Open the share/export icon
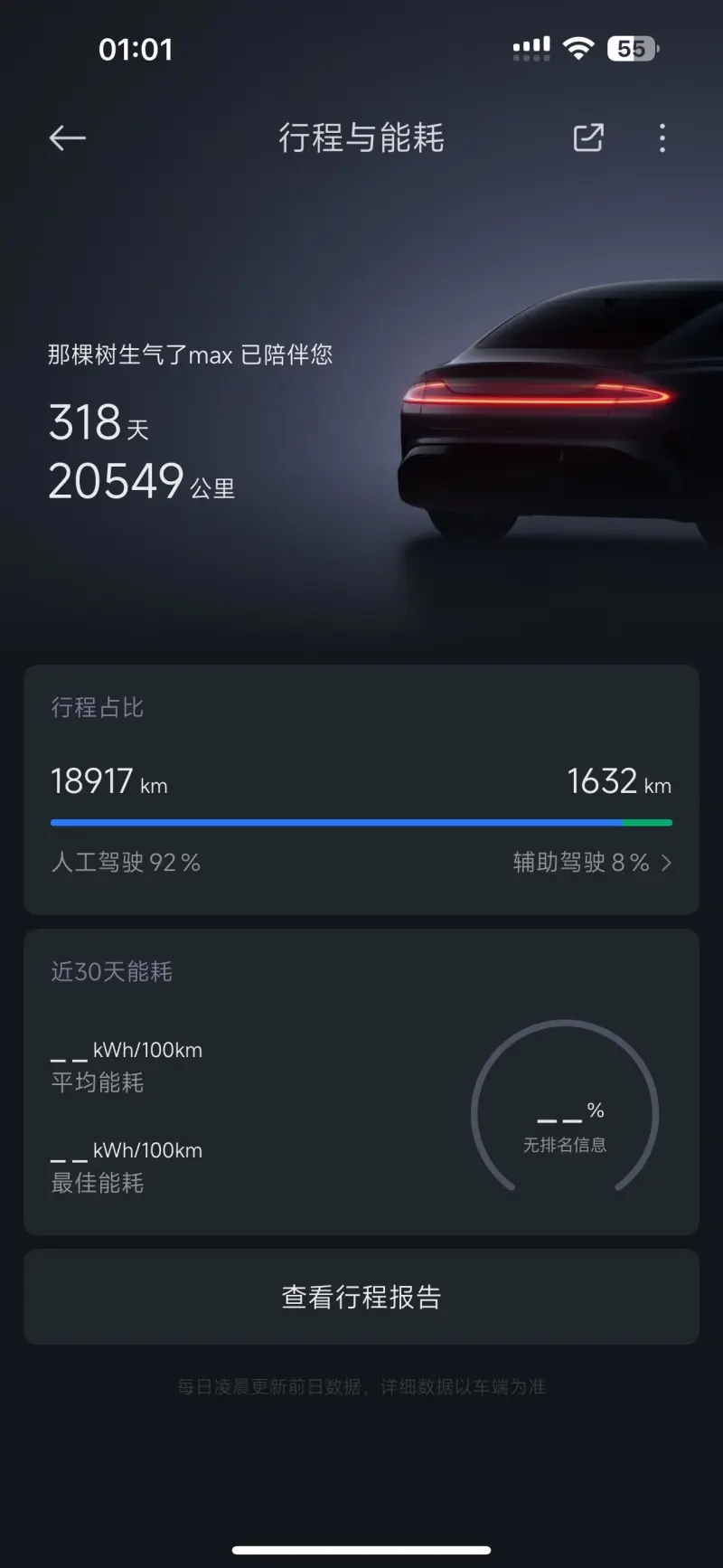This screenshot has height=1568, width=723. click(587, 137)
